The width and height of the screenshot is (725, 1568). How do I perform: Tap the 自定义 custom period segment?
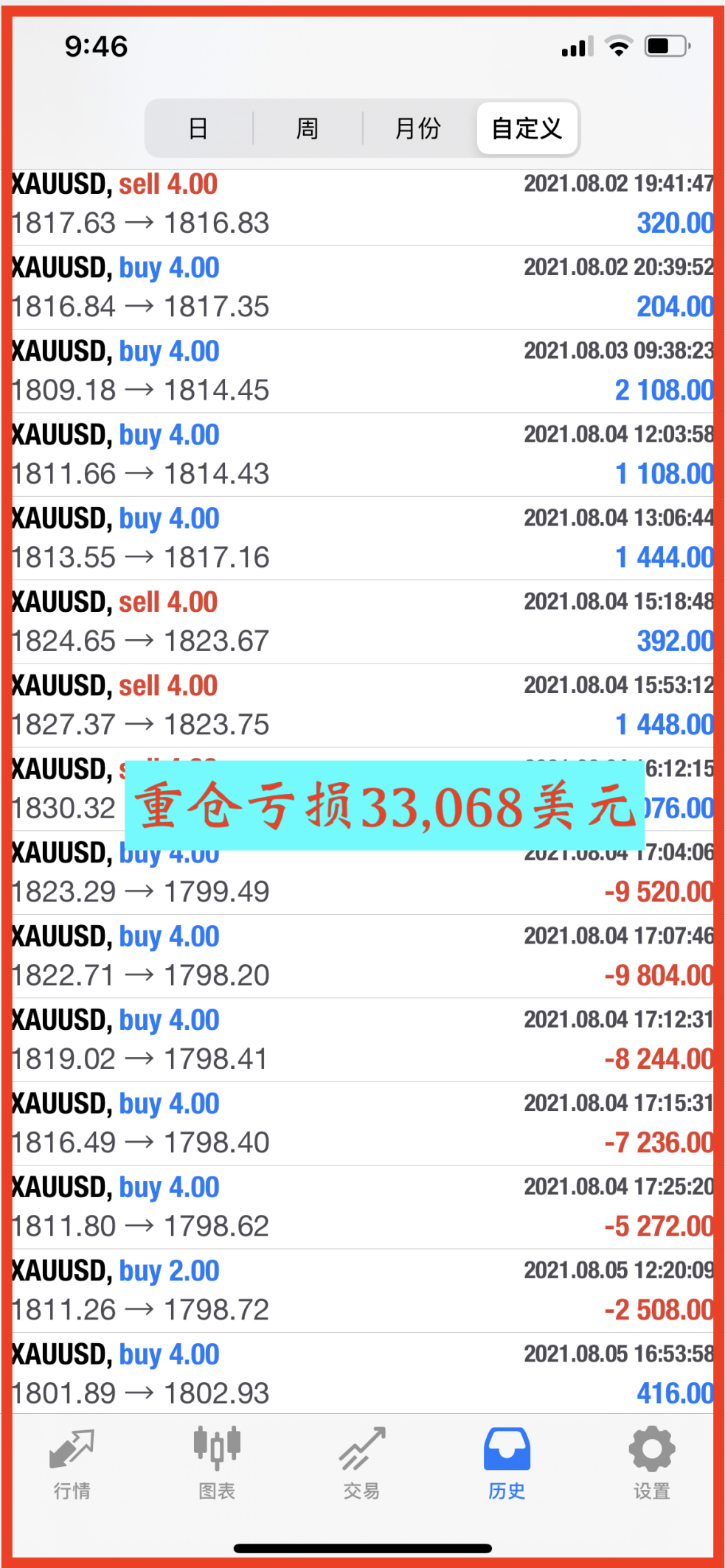click(x=527, y=128)
